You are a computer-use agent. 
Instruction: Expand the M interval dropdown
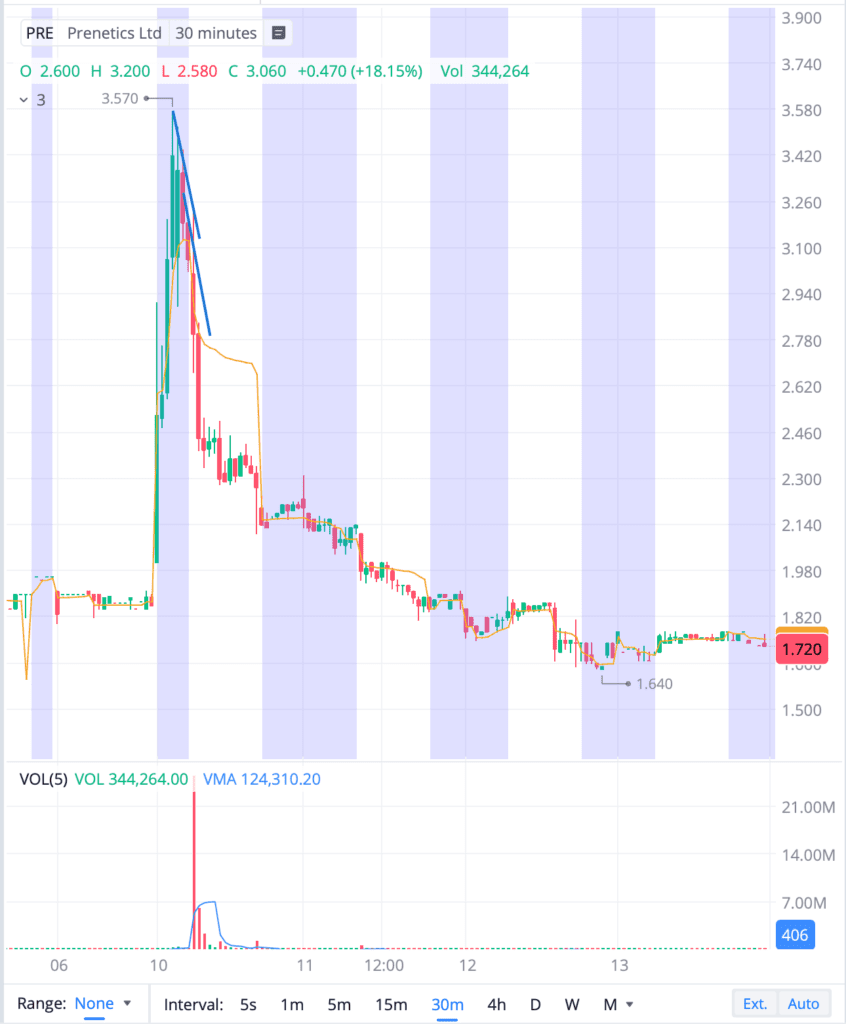(x=616, y=1004)
